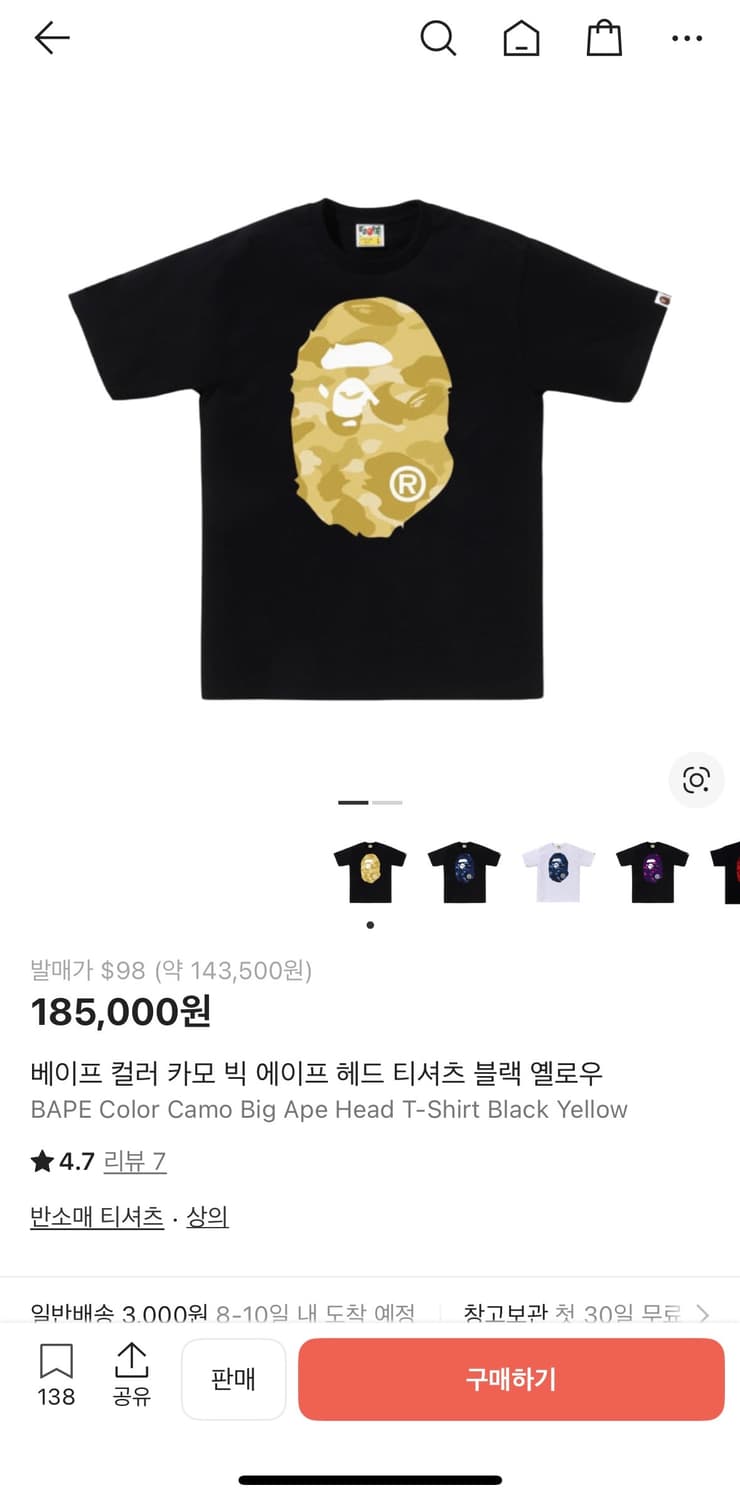Select the selected-variant dot under yellow camo thumbnail
Image resolution: width=740 pixels, height=1500 pixels.
pyautogui.click(x=369, y=925)
